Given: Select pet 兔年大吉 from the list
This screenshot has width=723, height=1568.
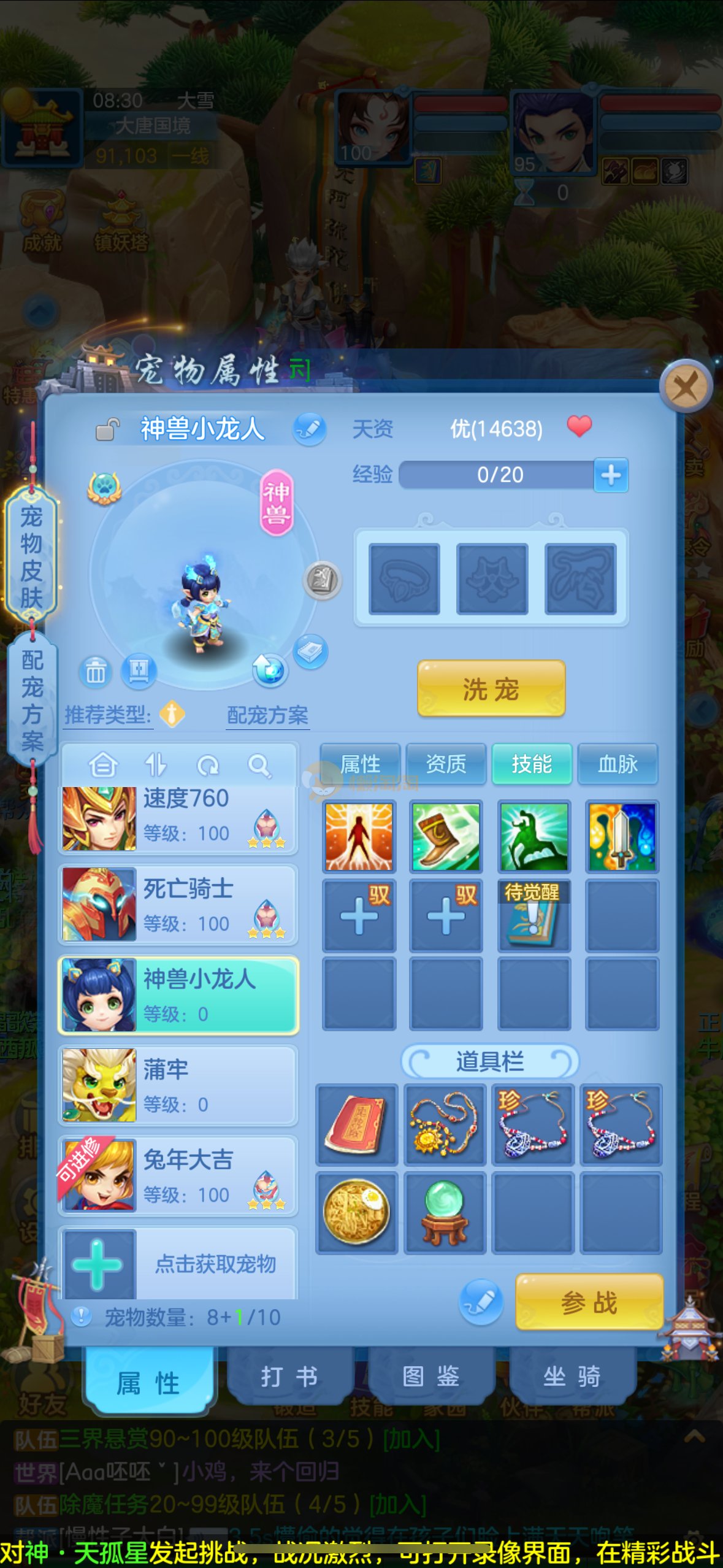Looking at the screenshot, I should click(x=178, y=1175).
